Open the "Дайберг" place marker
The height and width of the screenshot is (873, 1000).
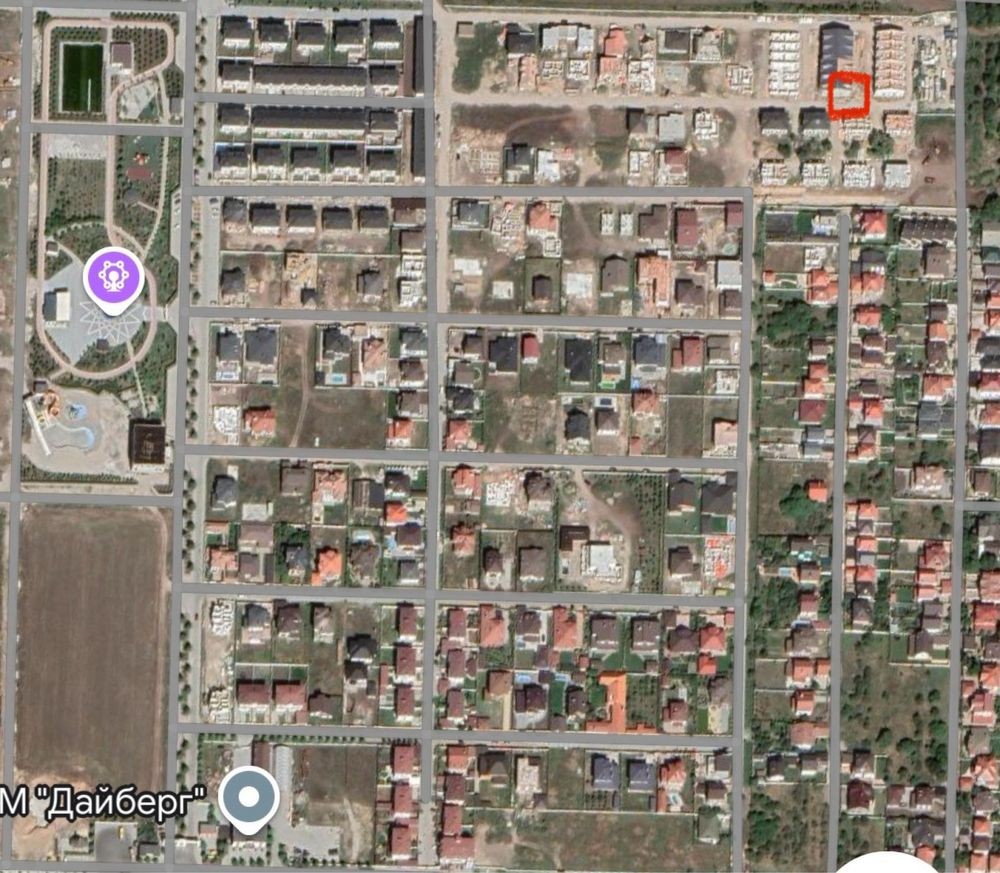point(248,797)
